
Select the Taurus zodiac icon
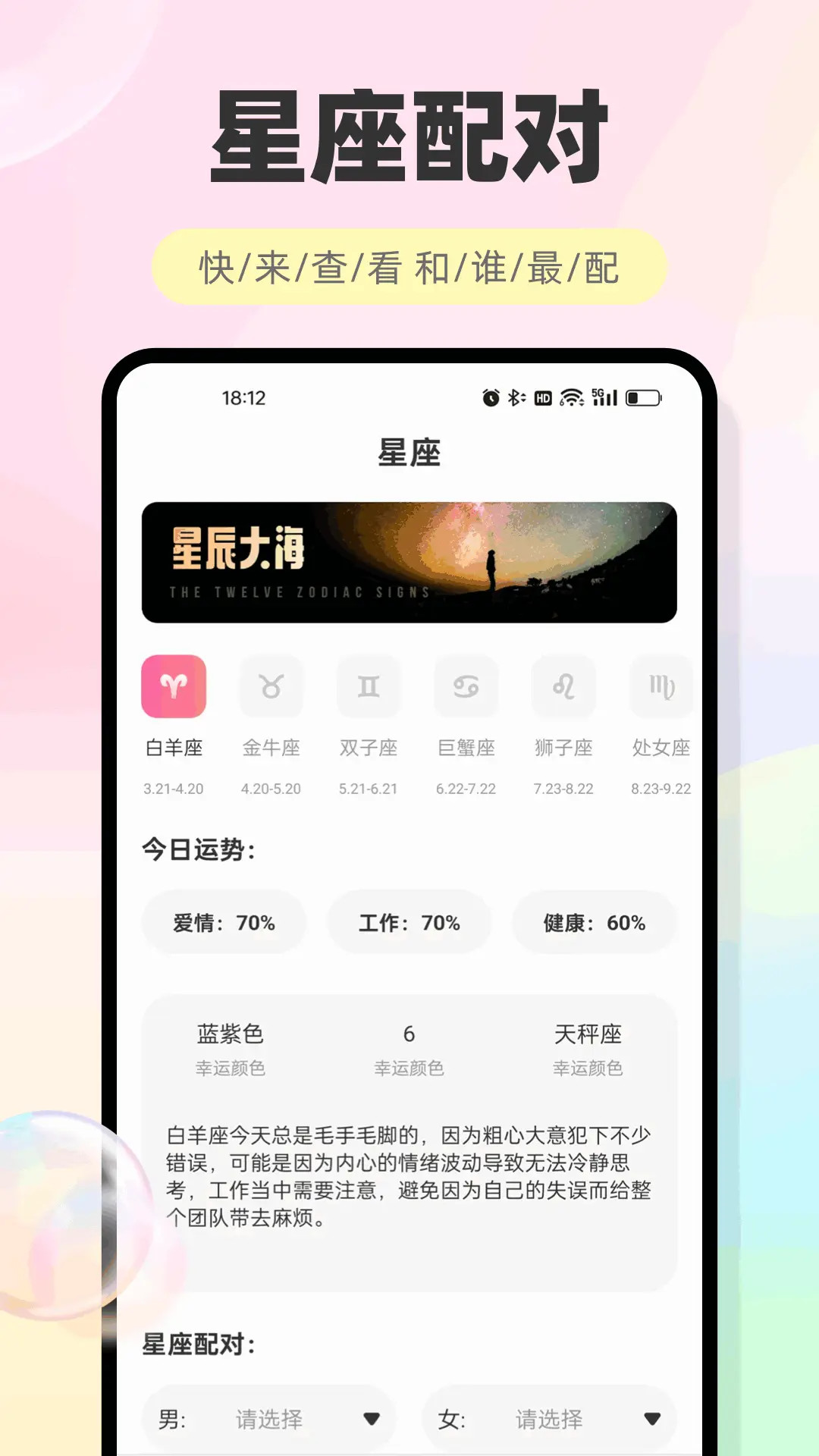point(271,686)
